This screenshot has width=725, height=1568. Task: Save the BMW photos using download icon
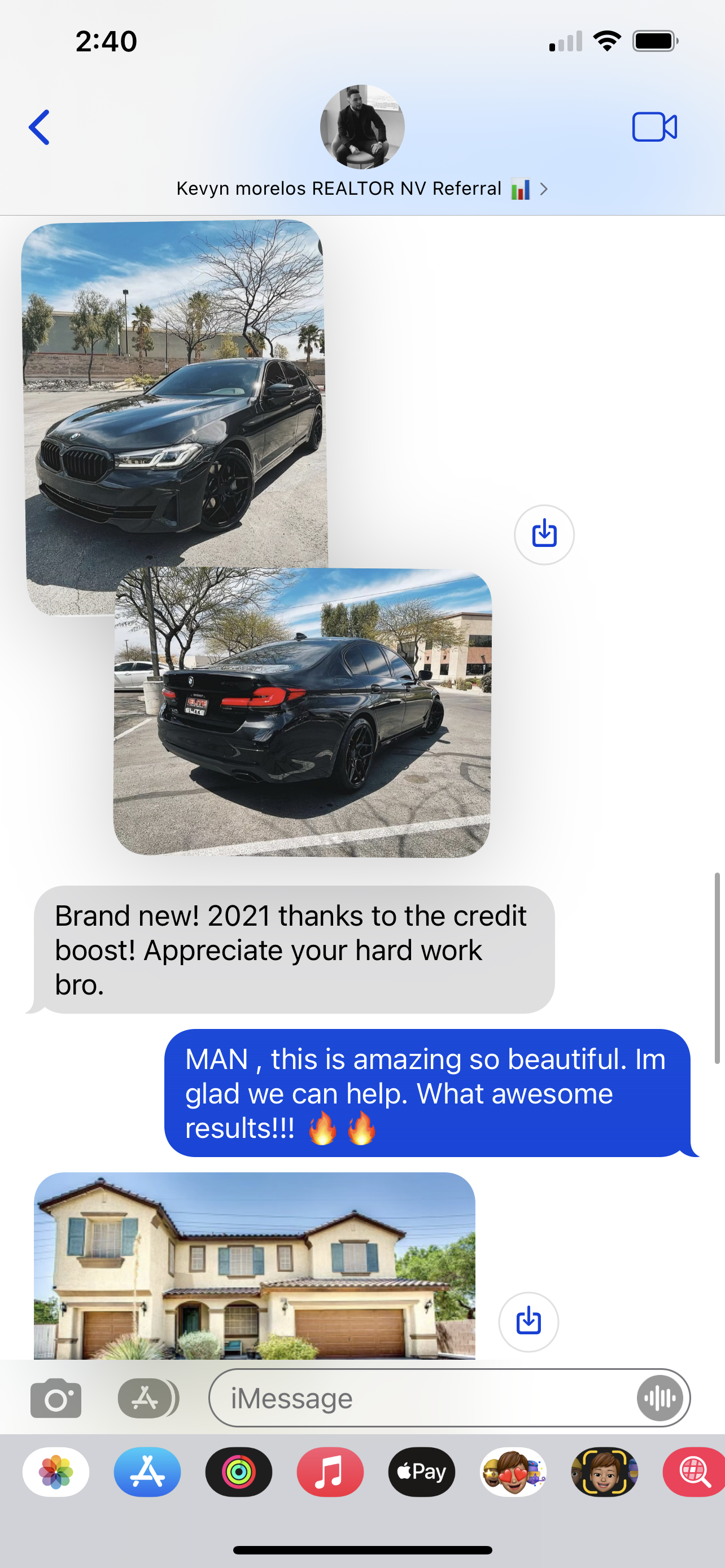544,535
